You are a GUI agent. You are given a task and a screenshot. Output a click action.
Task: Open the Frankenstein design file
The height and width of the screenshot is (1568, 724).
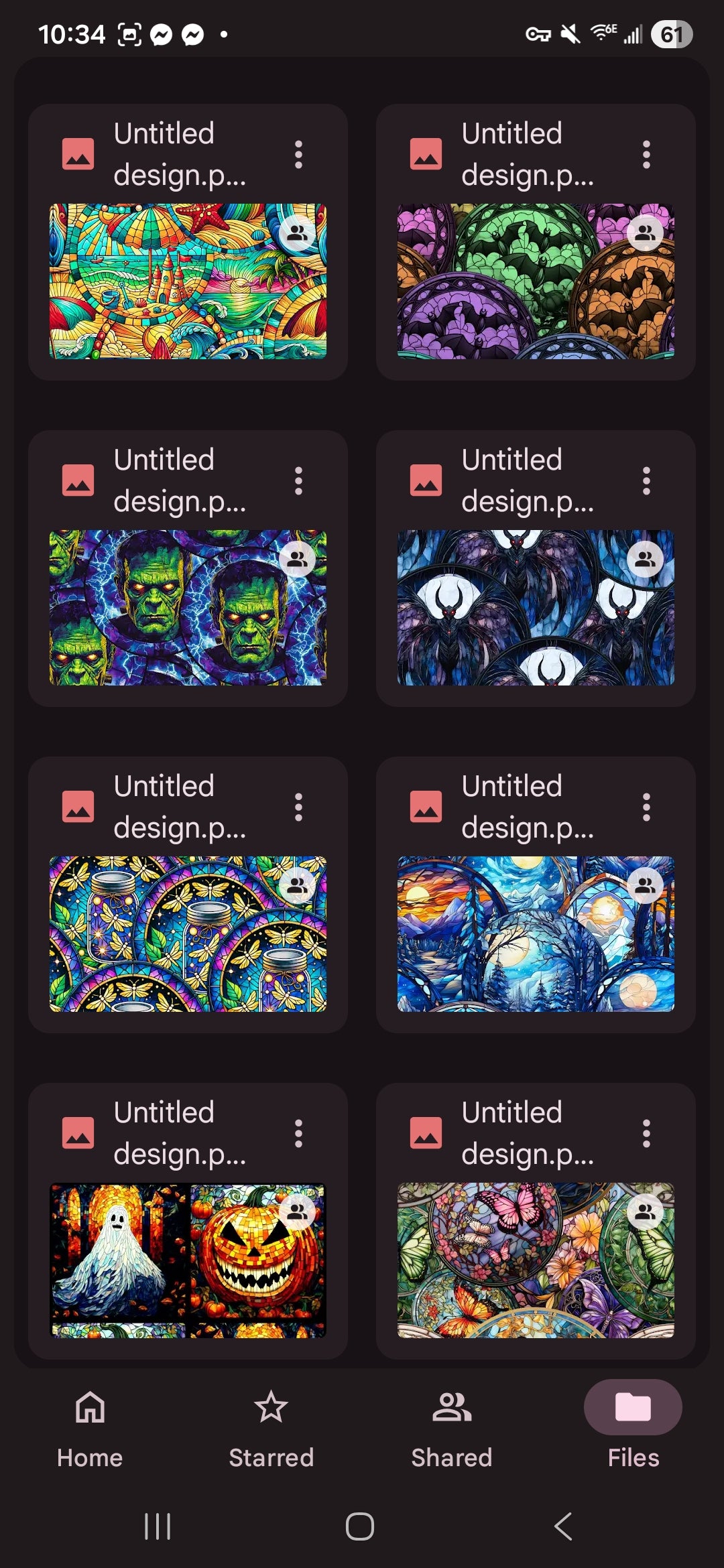[x=188, y=608]
